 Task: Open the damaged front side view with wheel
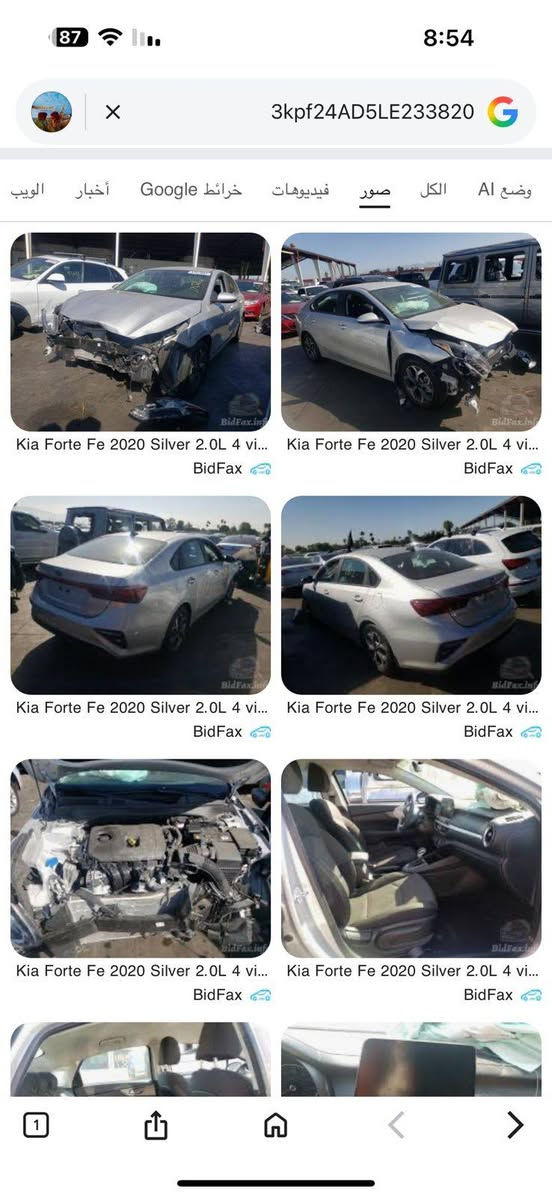point(411,332)
